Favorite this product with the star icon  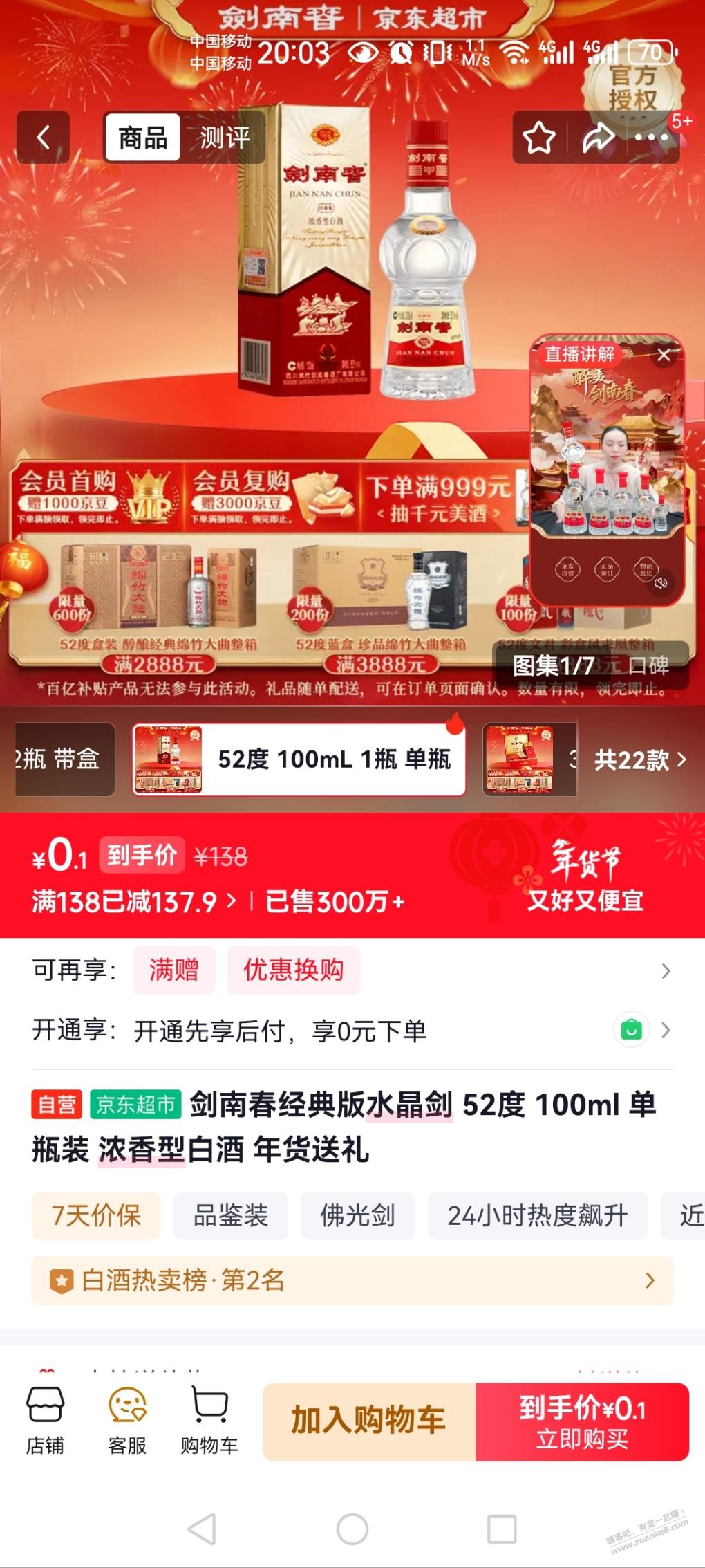[538, 138]
